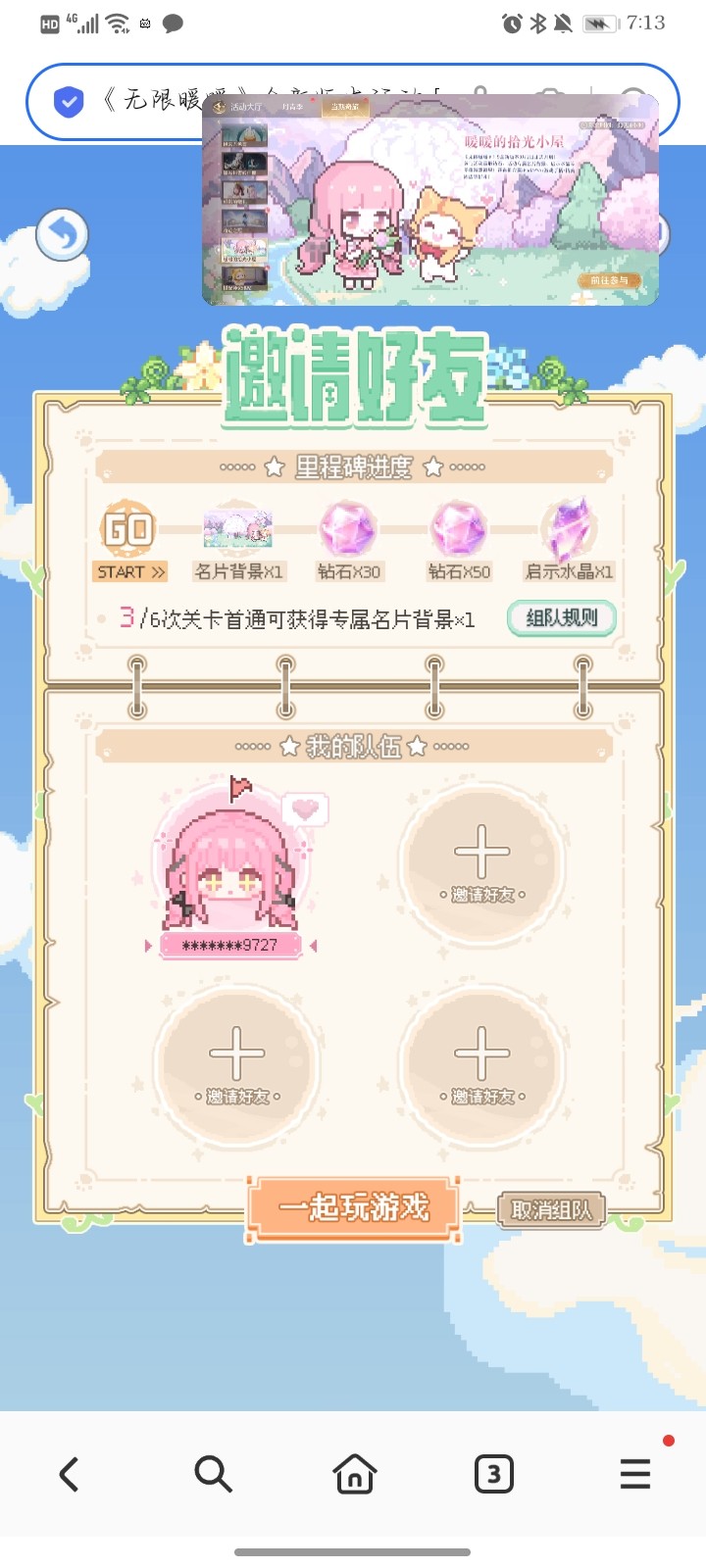Open the floating game preview window
The image size is (706, 1568).
pyautogui.click(x=429, y=201)
